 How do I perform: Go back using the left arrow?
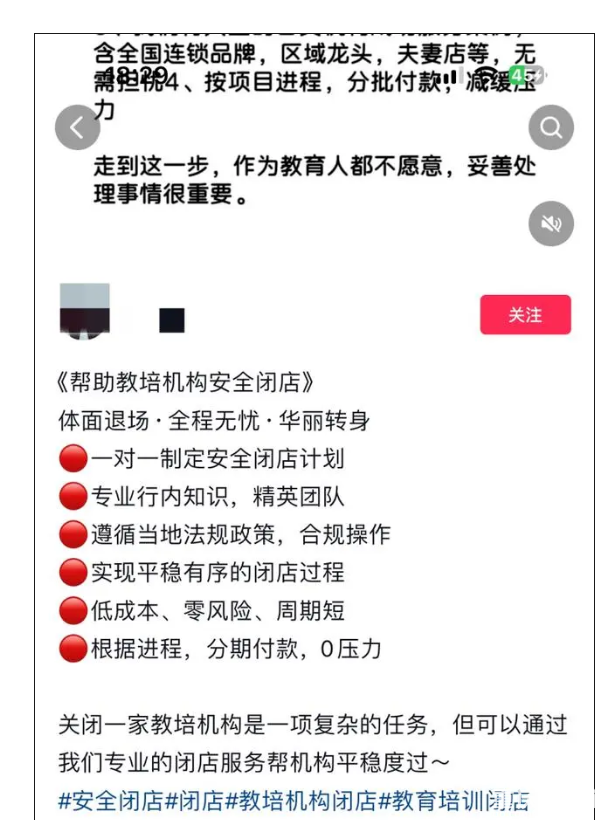tap(77, 127)
